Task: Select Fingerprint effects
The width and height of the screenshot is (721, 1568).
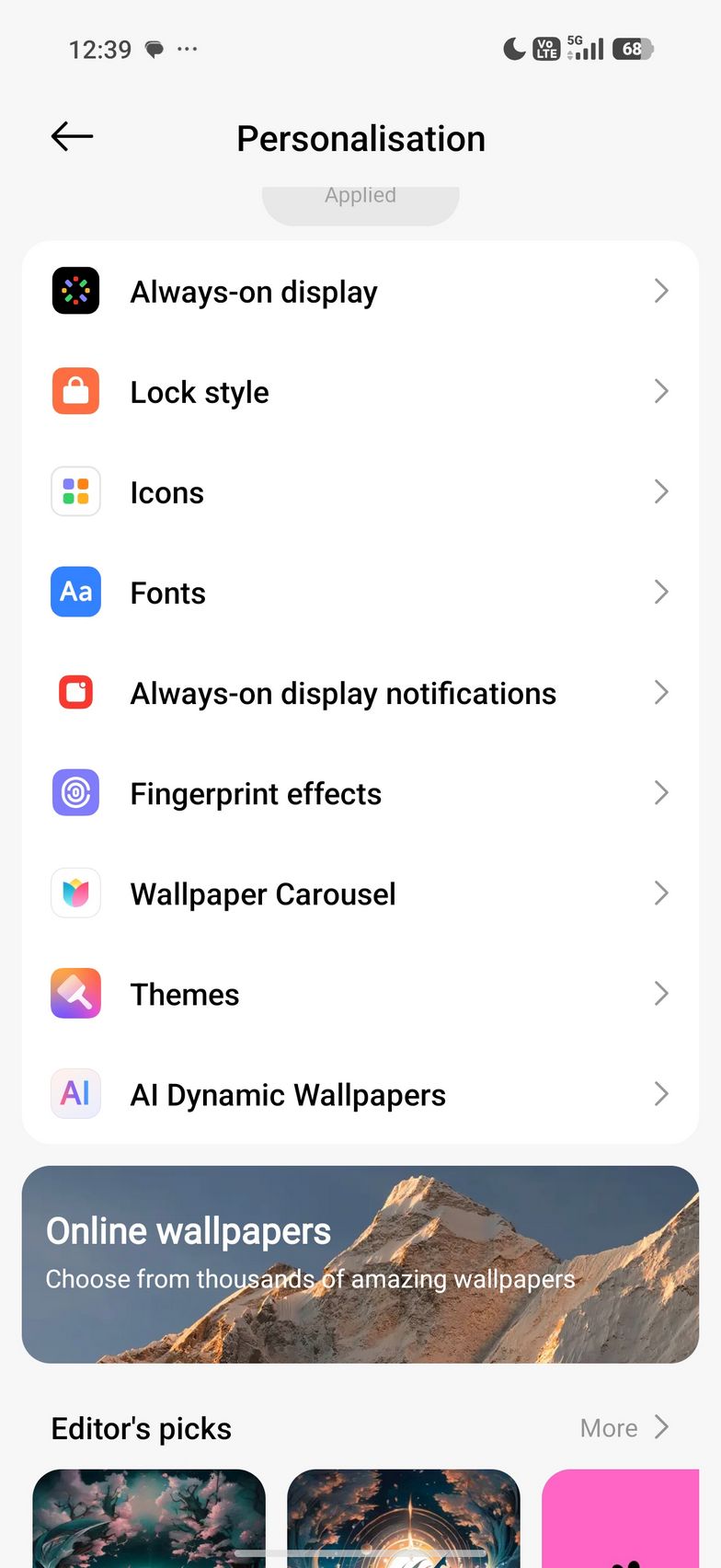Action: click(x=360, y=793)
